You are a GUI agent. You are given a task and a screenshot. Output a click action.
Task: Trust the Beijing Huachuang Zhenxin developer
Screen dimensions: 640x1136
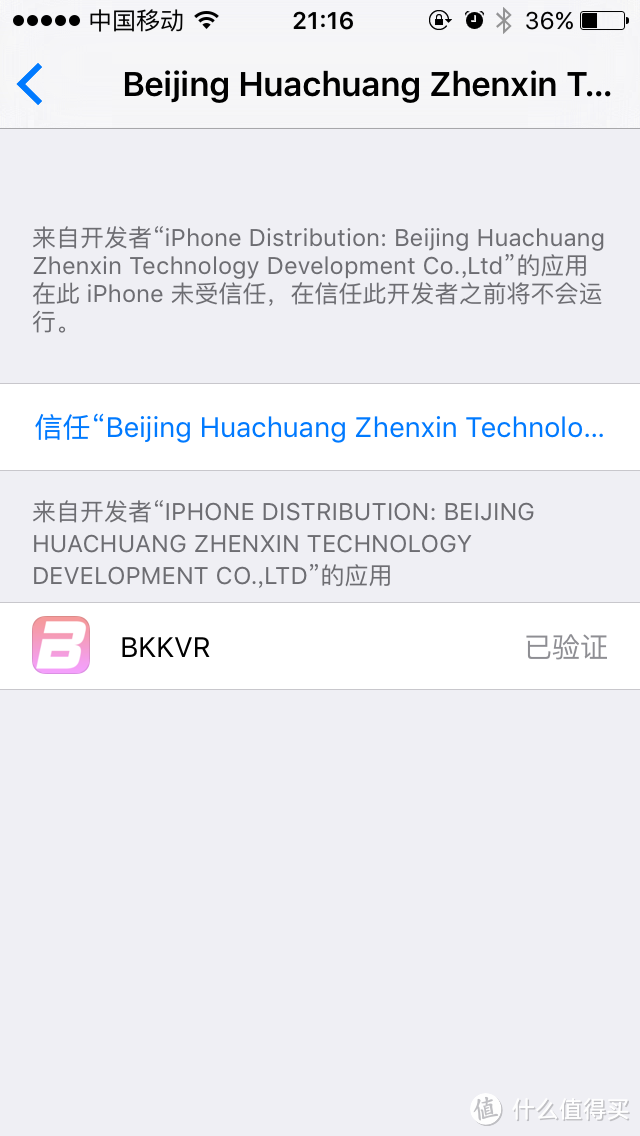[319, 428]
